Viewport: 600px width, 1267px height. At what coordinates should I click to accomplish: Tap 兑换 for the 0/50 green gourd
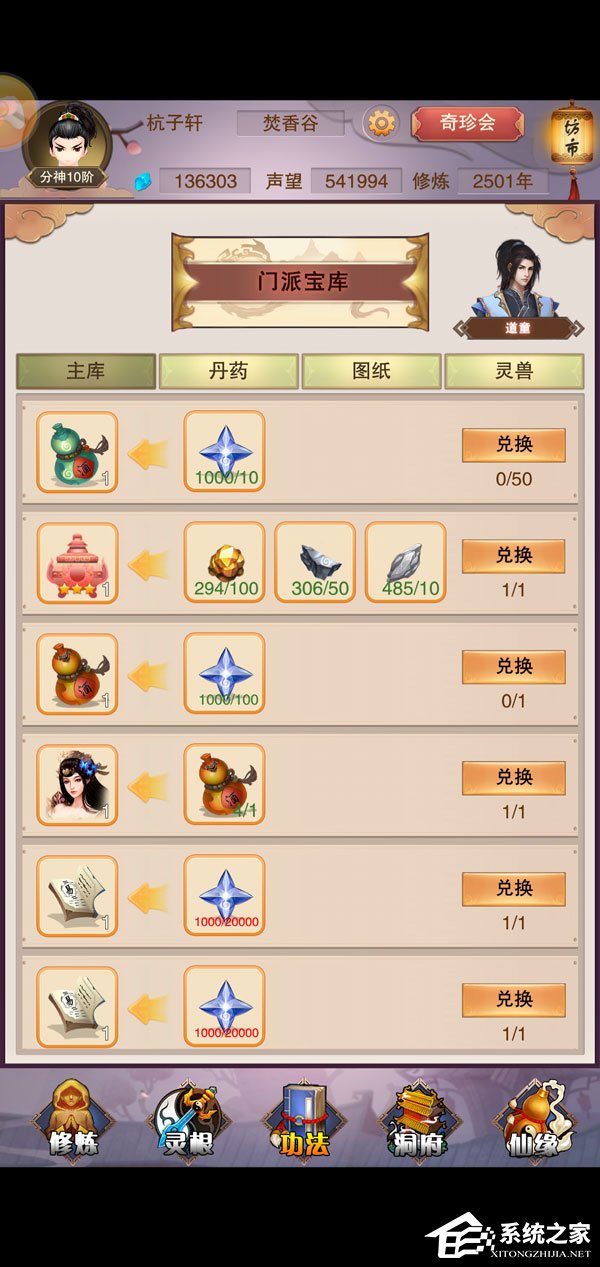[514, 445]
